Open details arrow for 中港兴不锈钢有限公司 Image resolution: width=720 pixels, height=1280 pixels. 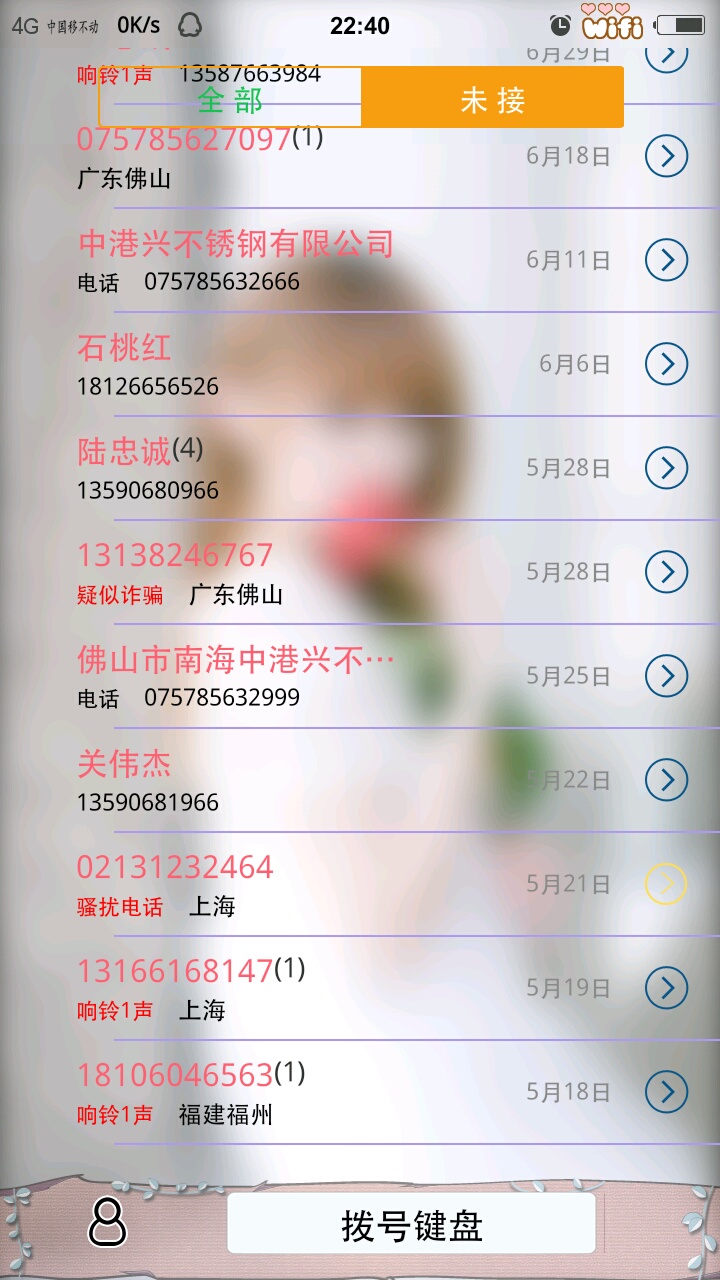coord(666,260)
